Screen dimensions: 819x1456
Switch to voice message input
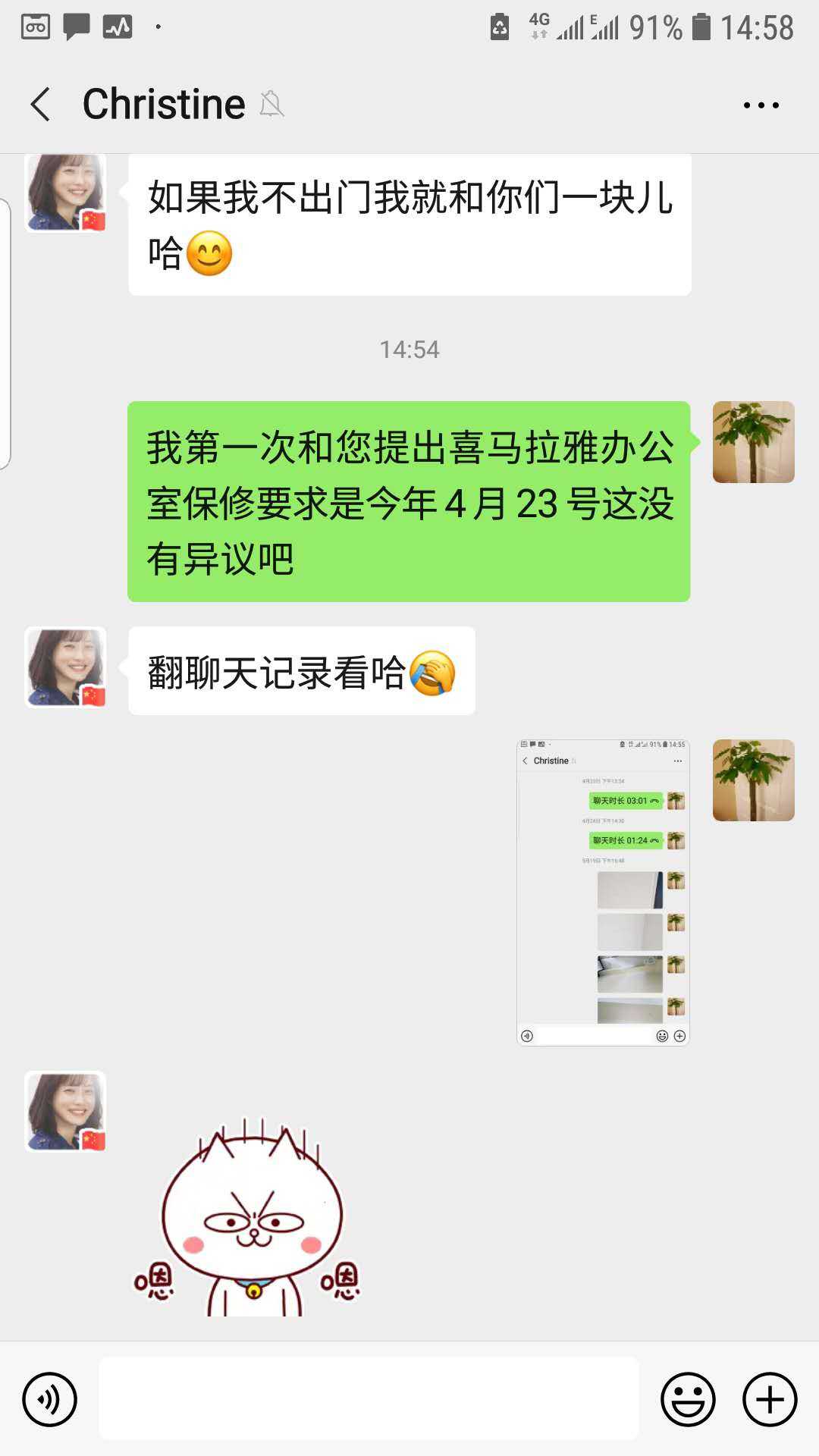pos(49,1399)
